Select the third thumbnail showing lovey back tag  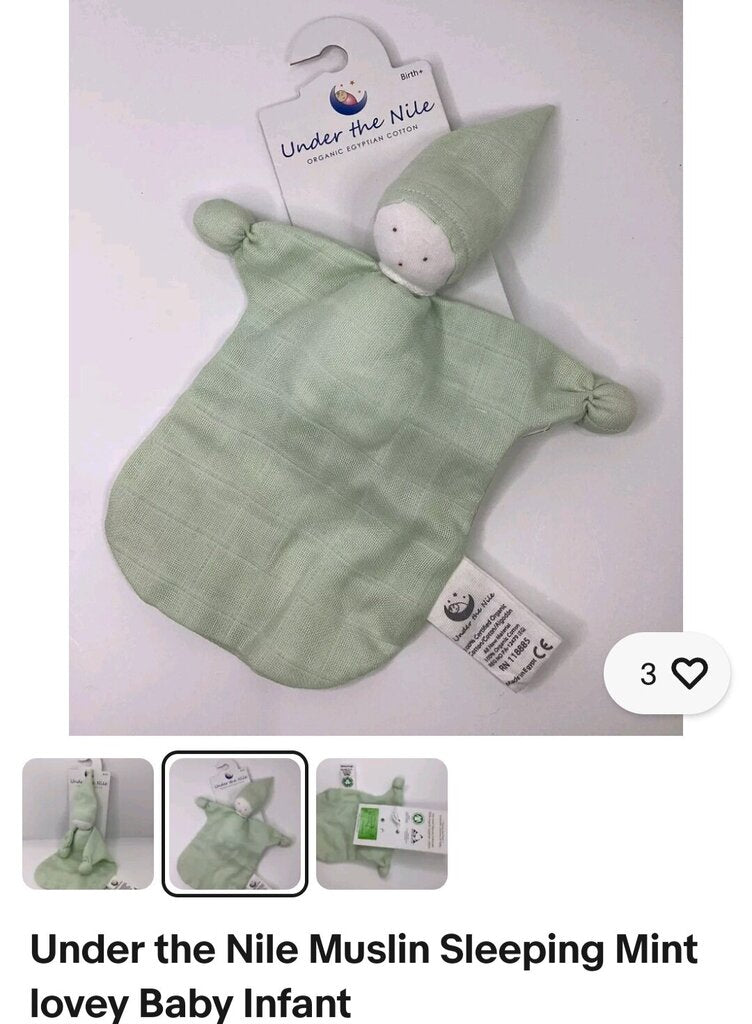pos(381,823)
